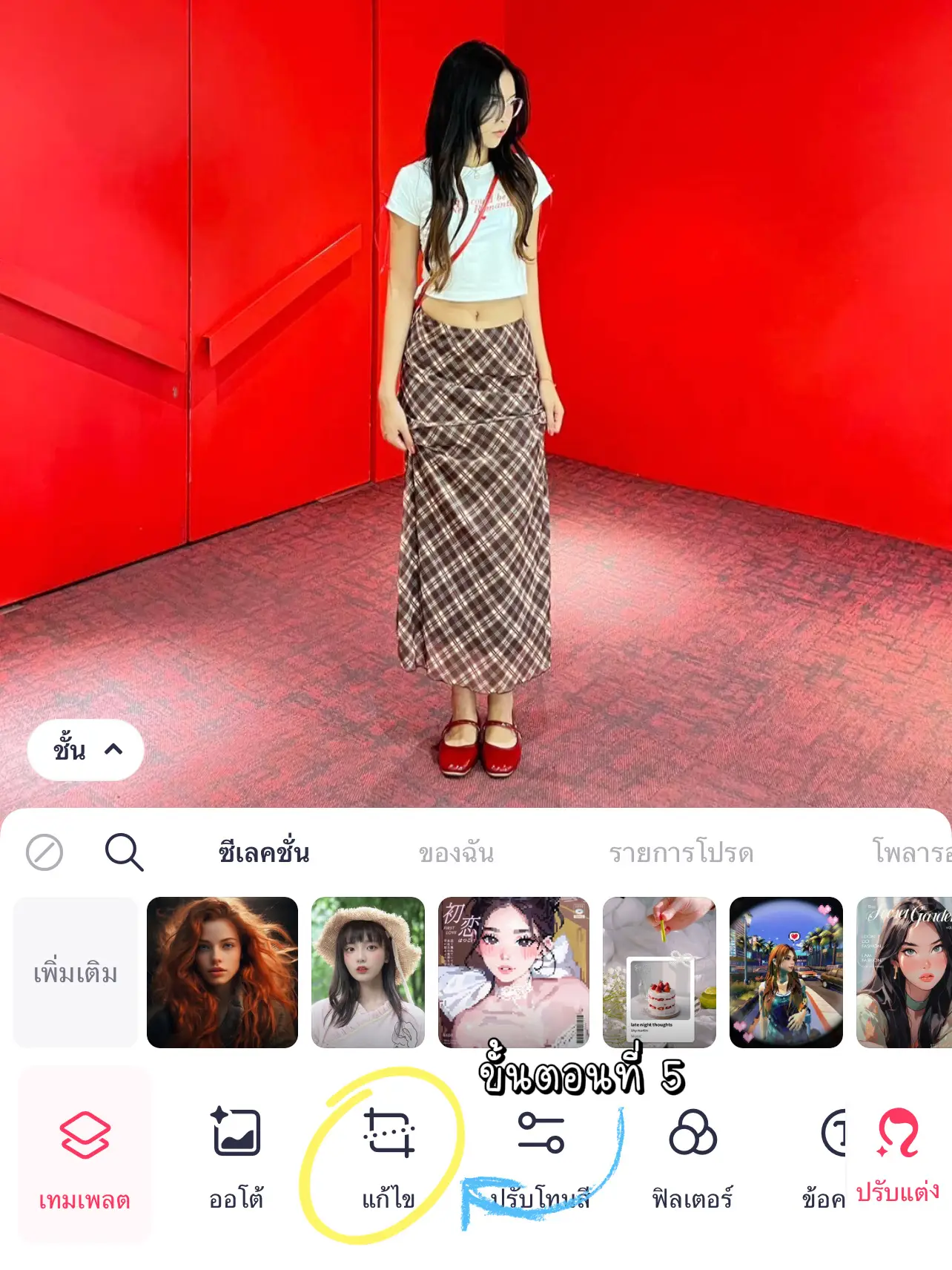Select the red curly hair portrait template
This screenshot has height=1270, width=952.
click(x=222, y=973)
